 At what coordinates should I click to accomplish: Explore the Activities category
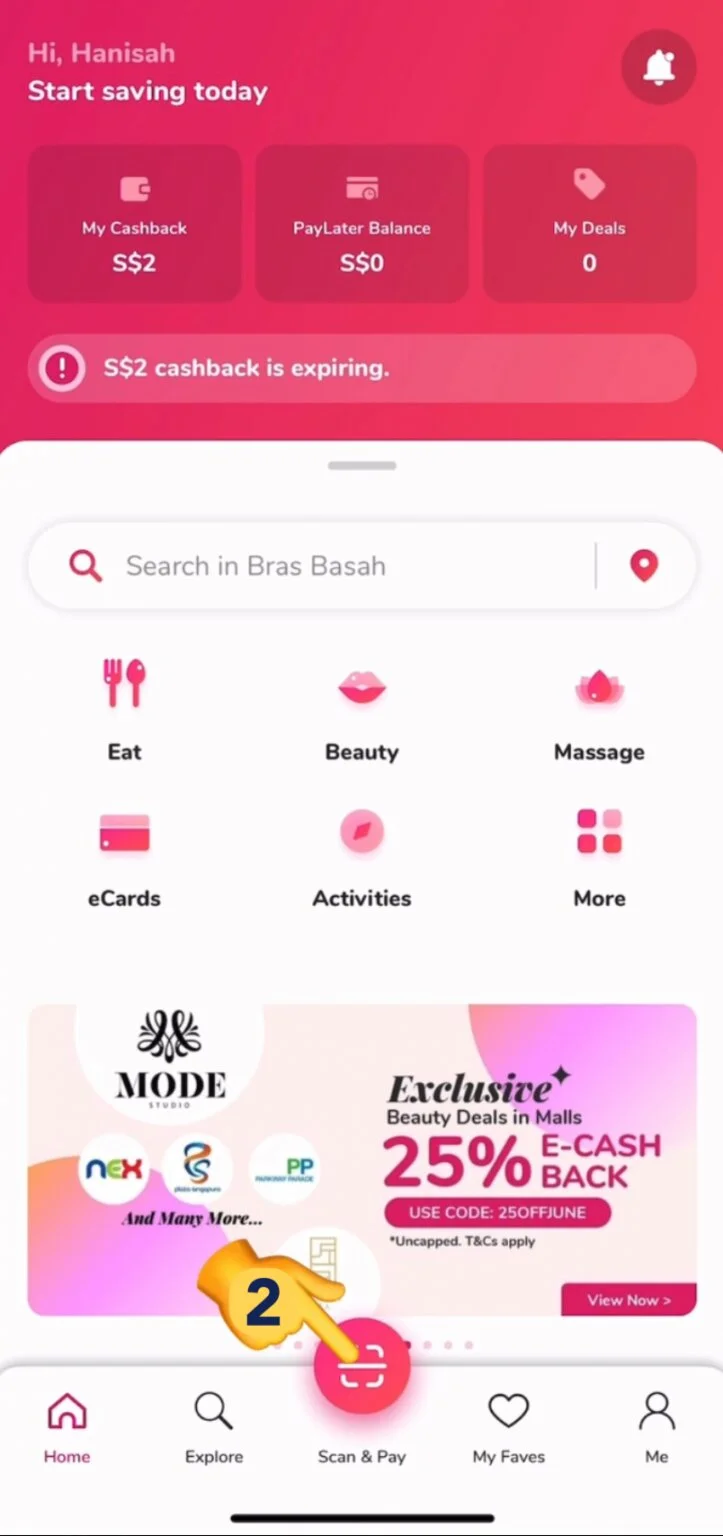click(x=361, y=855)
